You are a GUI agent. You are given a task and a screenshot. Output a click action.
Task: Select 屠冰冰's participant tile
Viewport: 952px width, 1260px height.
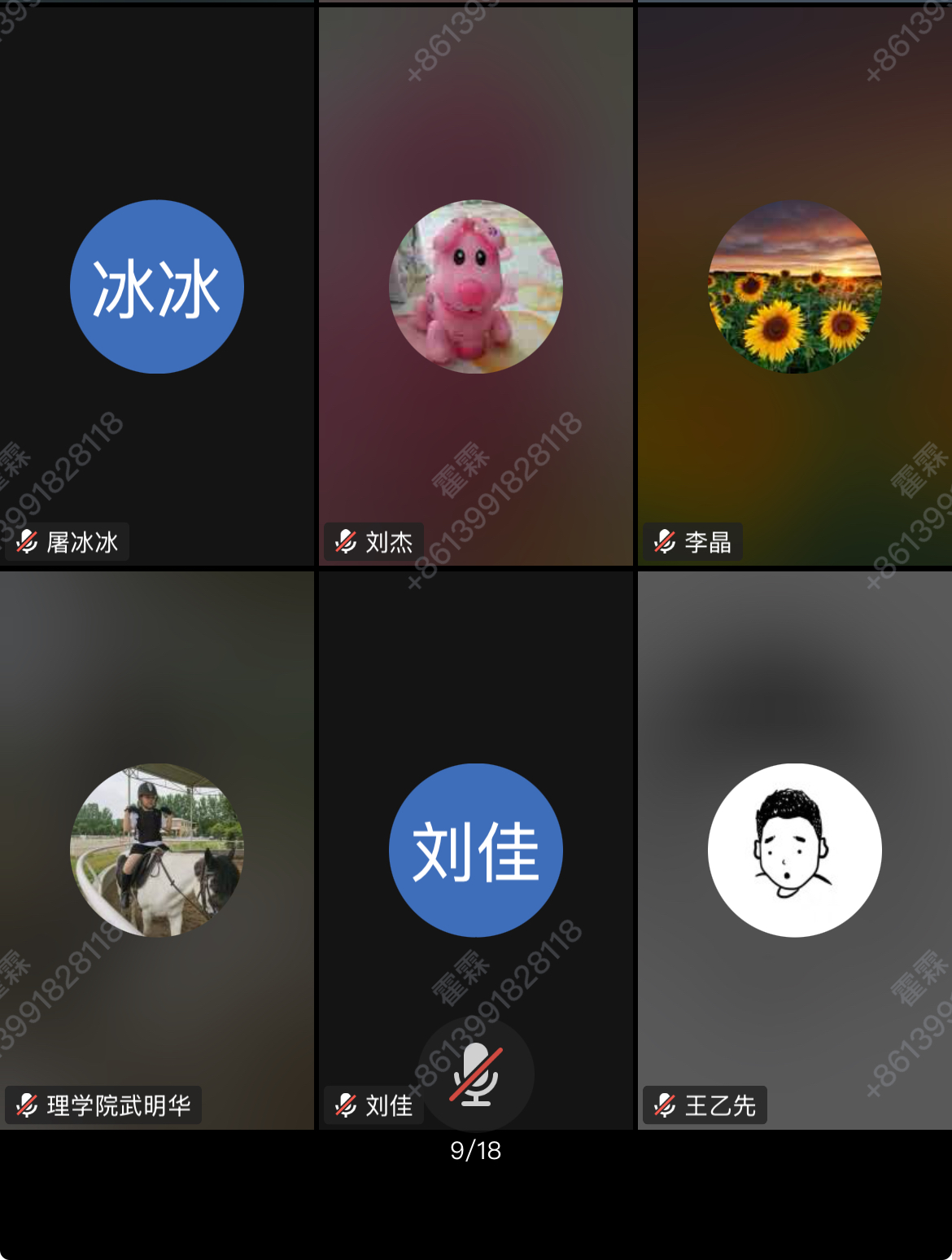(x=156, y=287)
